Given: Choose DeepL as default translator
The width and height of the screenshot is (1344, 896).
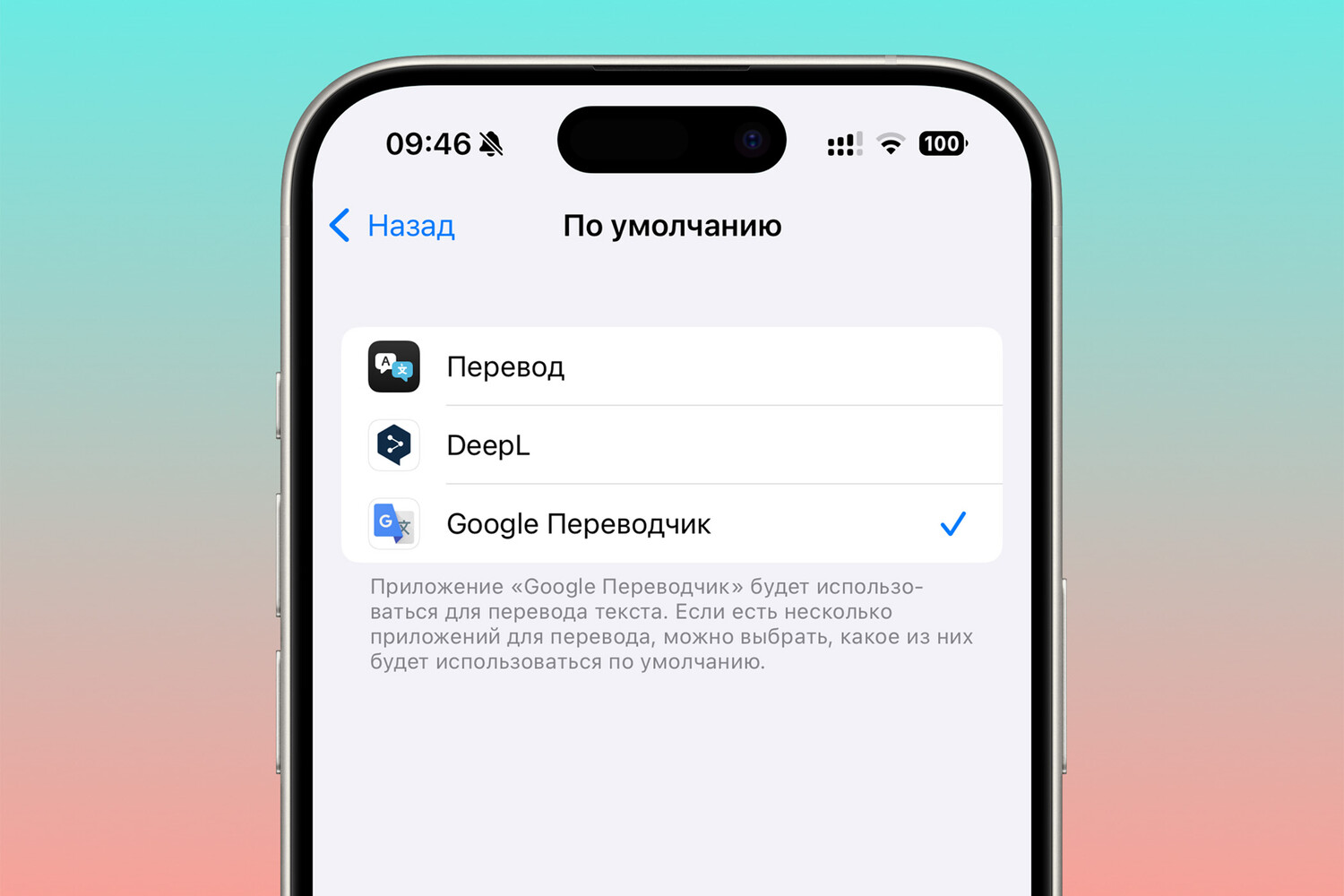Looking at the screenshot, I should click(670, 445).
